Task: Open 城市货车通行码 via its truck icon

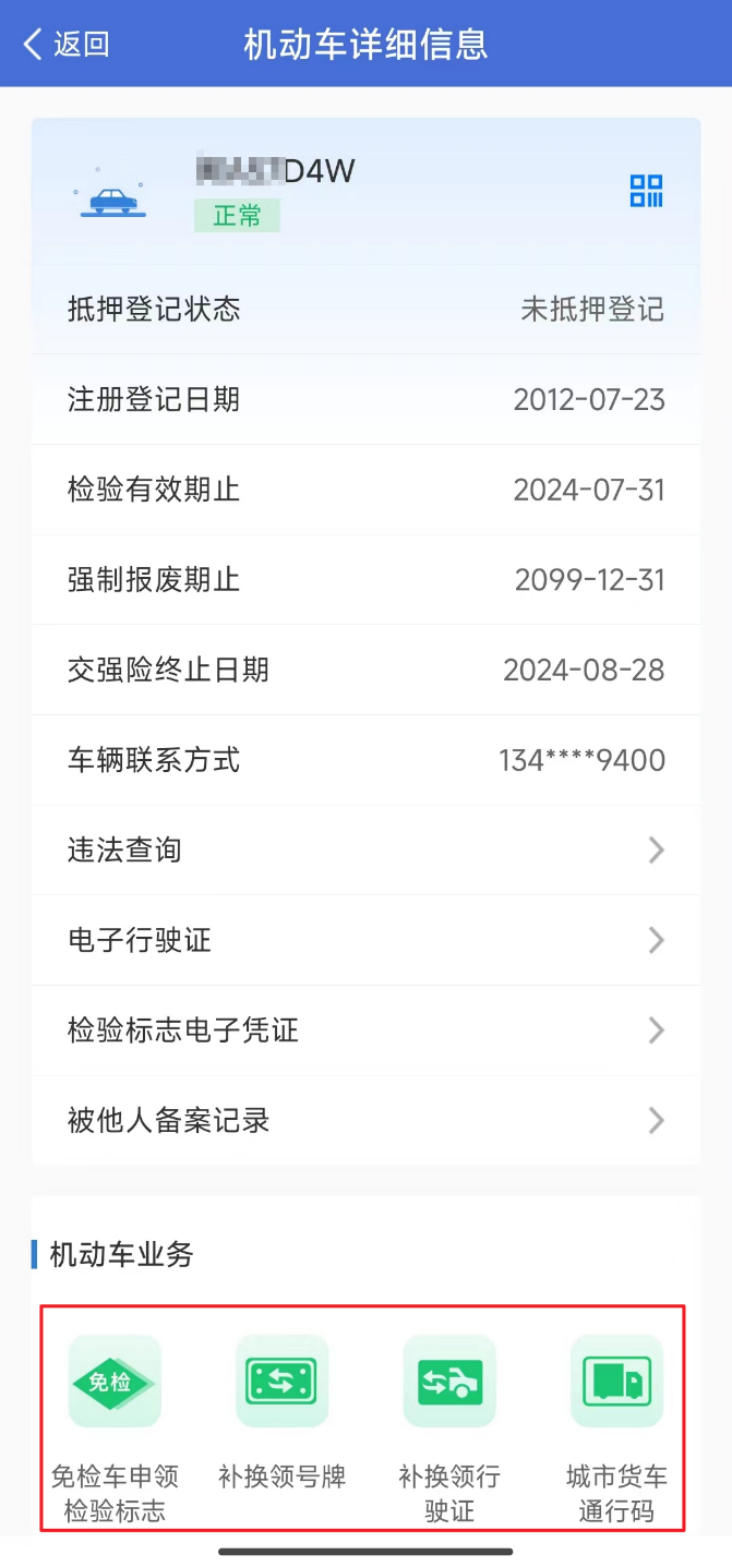Action: point(615,1383)
